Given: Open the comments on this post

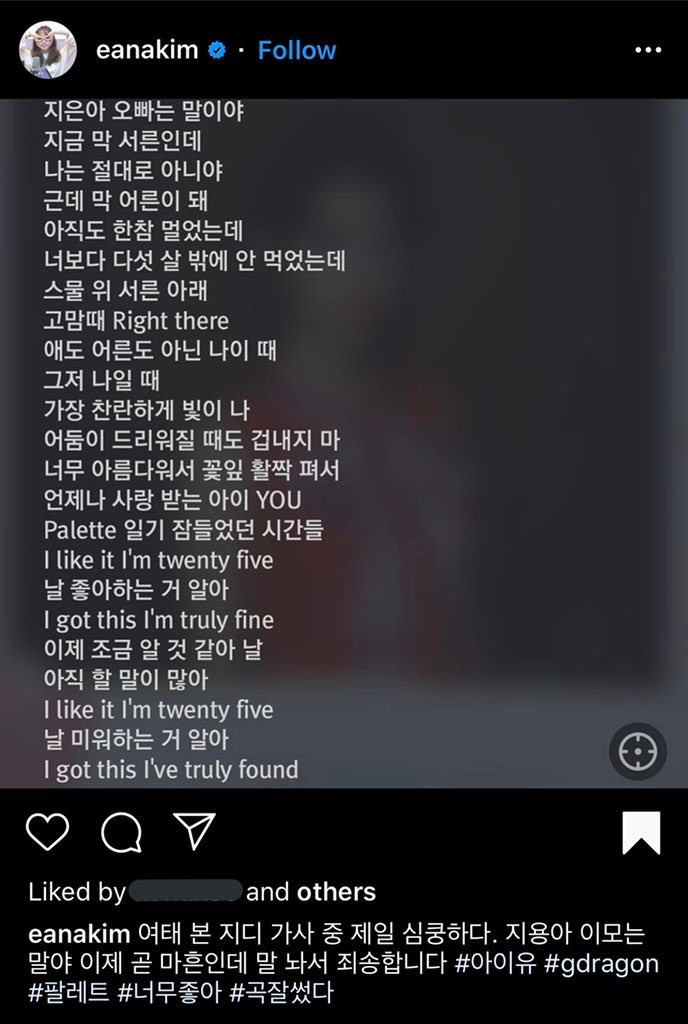Looking at the screenshot, I should [x=121, y=832].
